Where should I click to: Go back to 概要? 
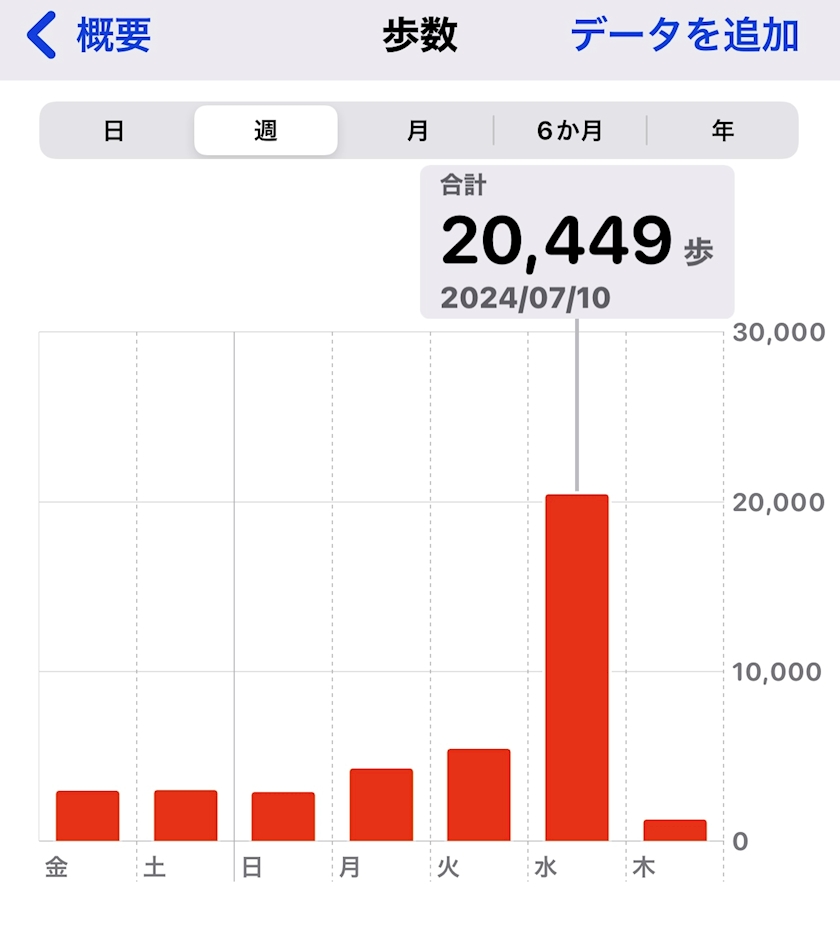point(90,36)
